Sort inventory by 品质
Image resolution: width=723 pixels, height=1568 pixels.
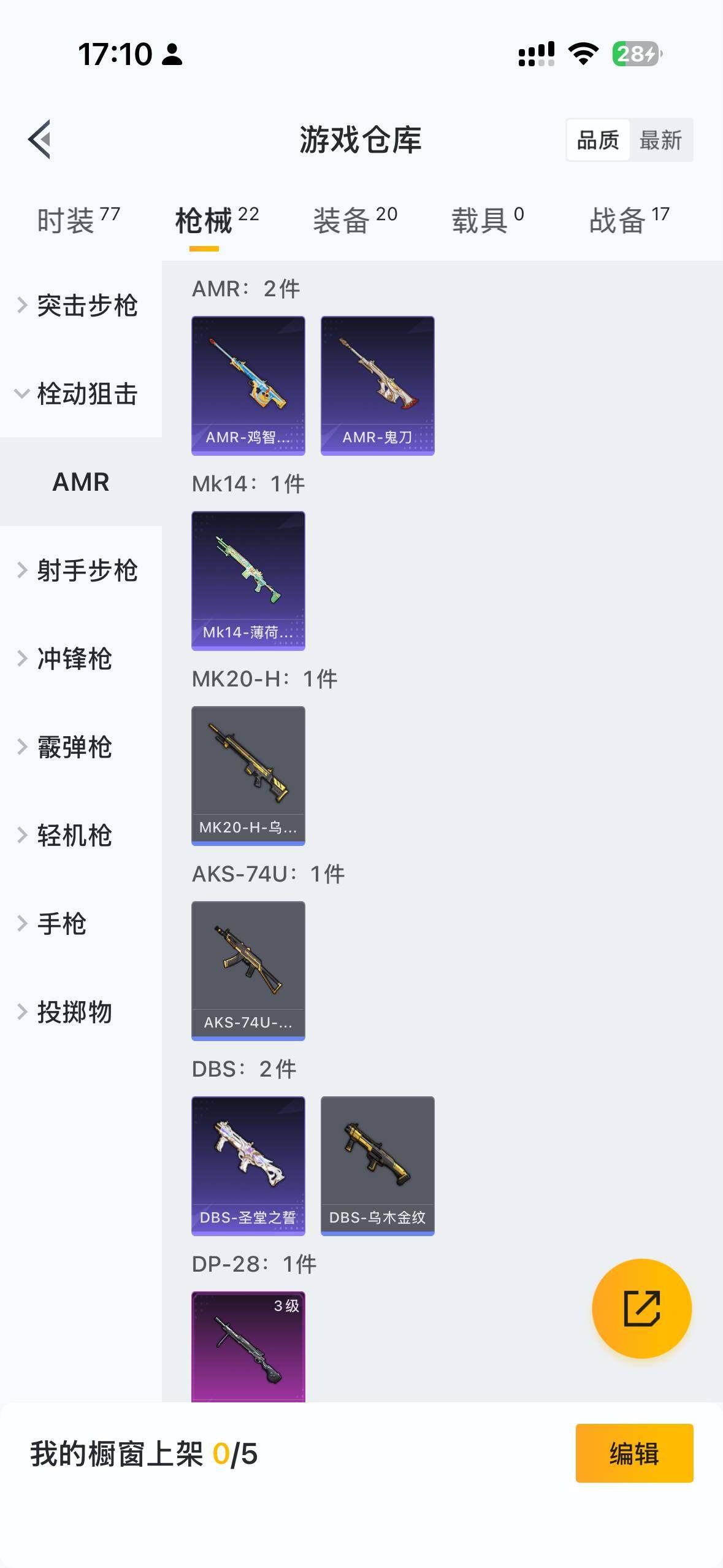(x=598, y=140)
